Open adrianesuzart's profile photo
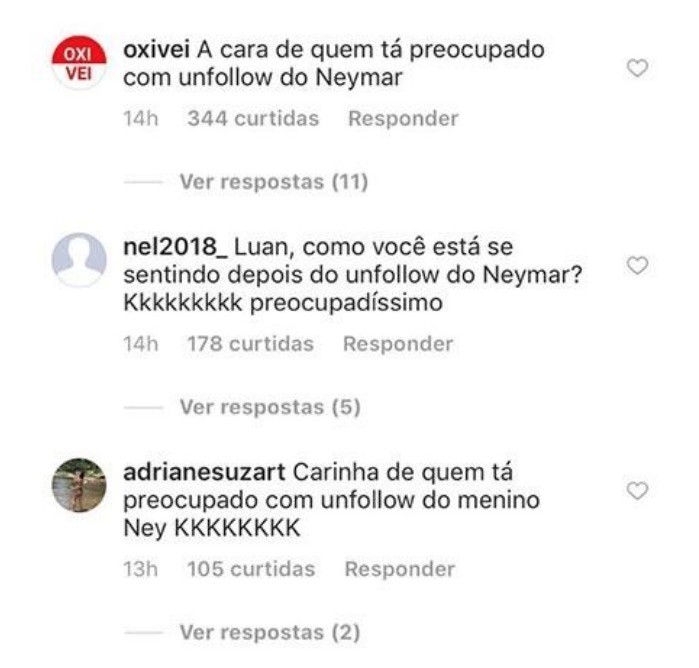 78,485
